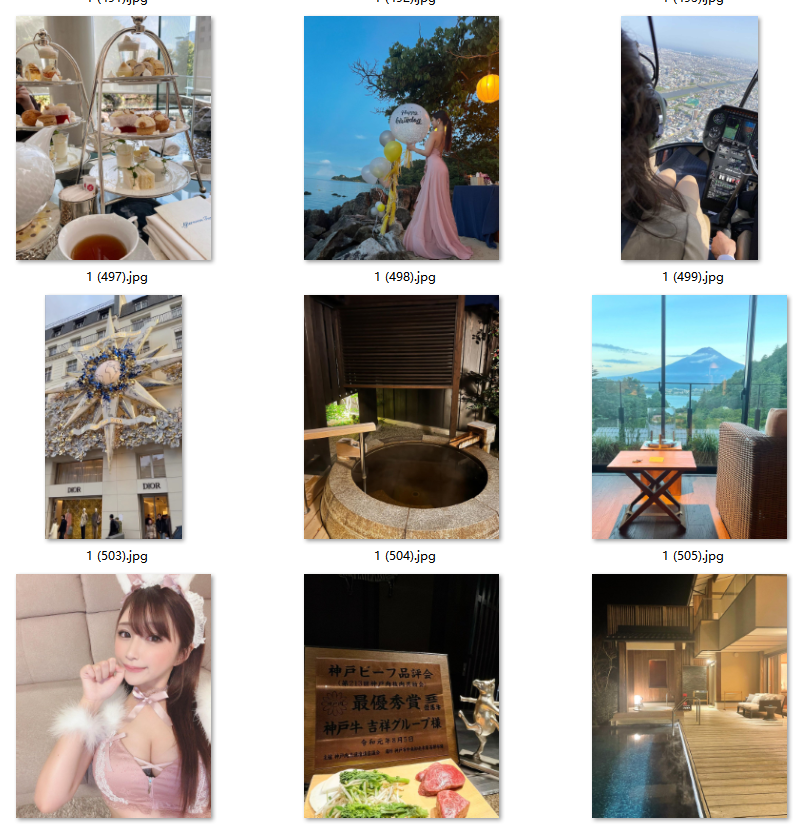802x825 pixels.
Task: Select the helicopter cockpit photo 1 (499).jpg
Action: pos(689,138)
